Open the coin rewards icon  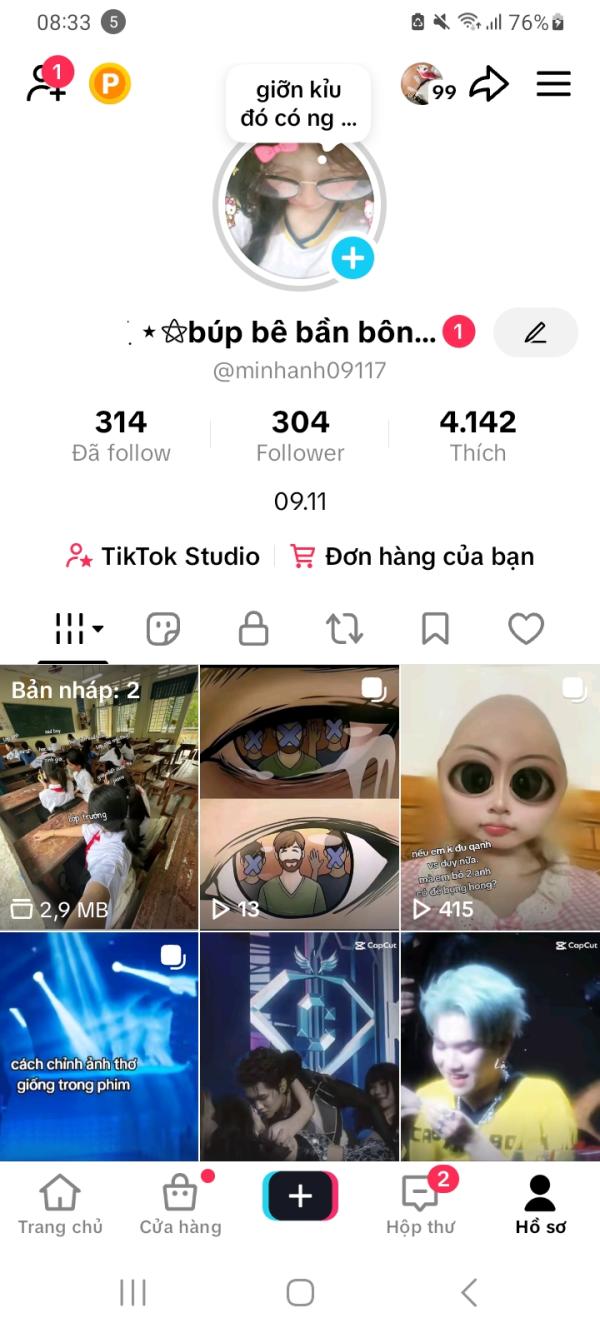pos(110,84)
